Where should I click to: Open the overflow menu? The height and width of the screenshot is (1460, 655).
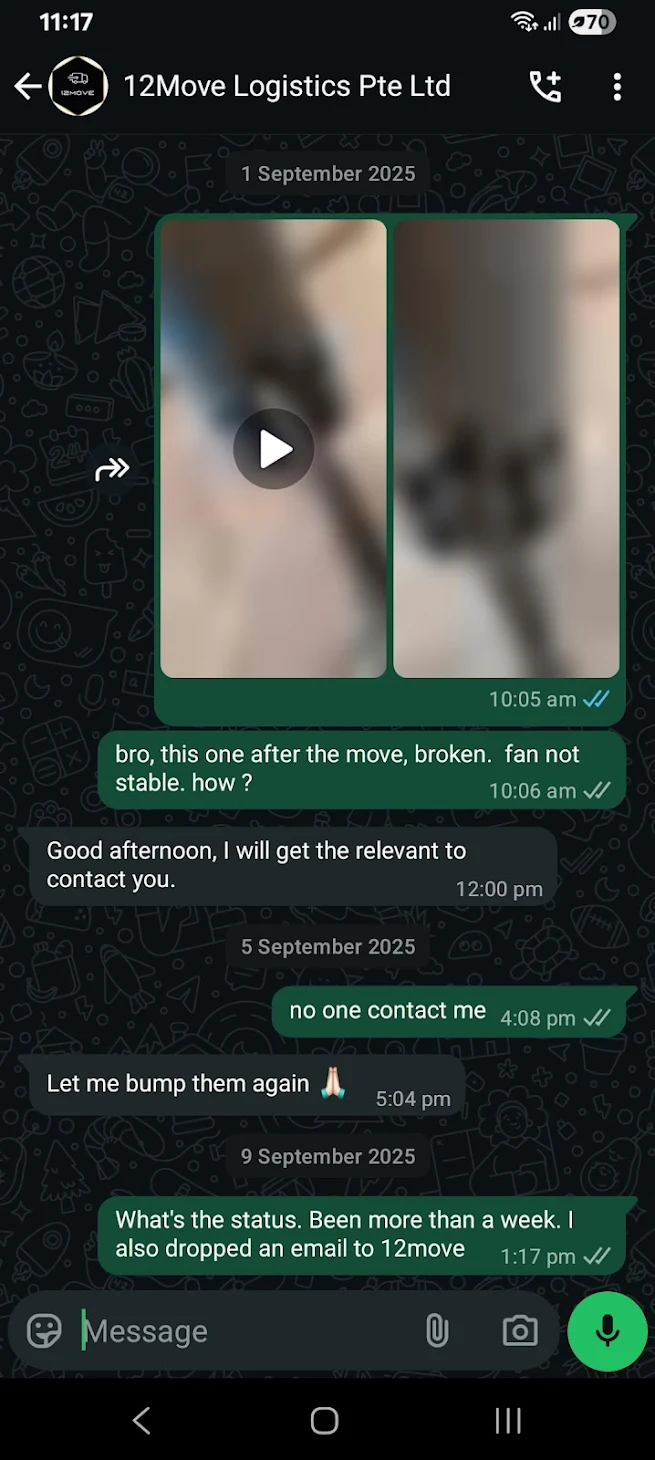tap(617, 87)
